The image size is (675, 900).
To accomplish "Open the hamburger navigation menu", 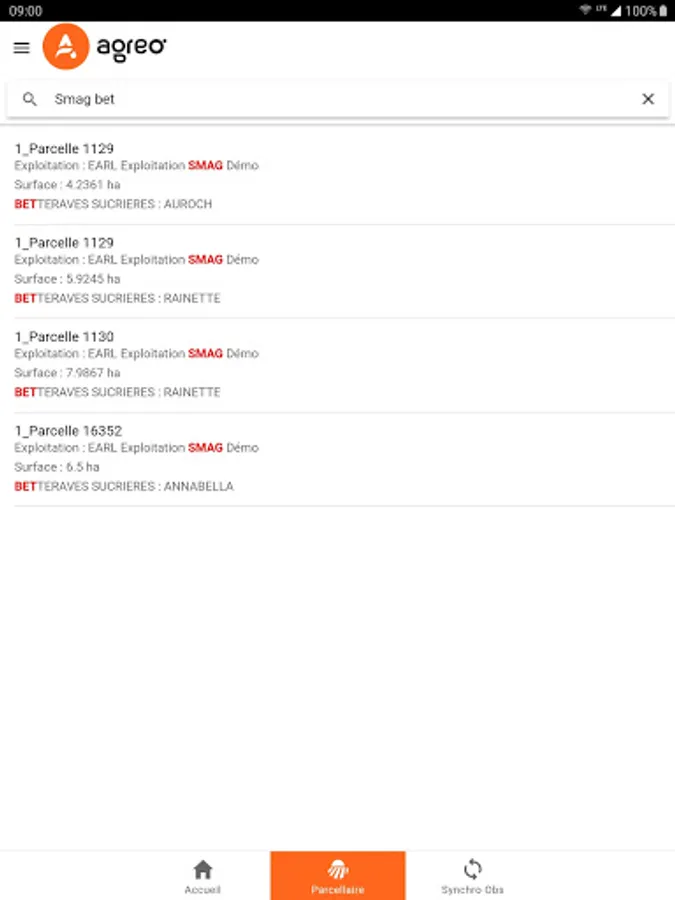I will [x=22, y=48].
